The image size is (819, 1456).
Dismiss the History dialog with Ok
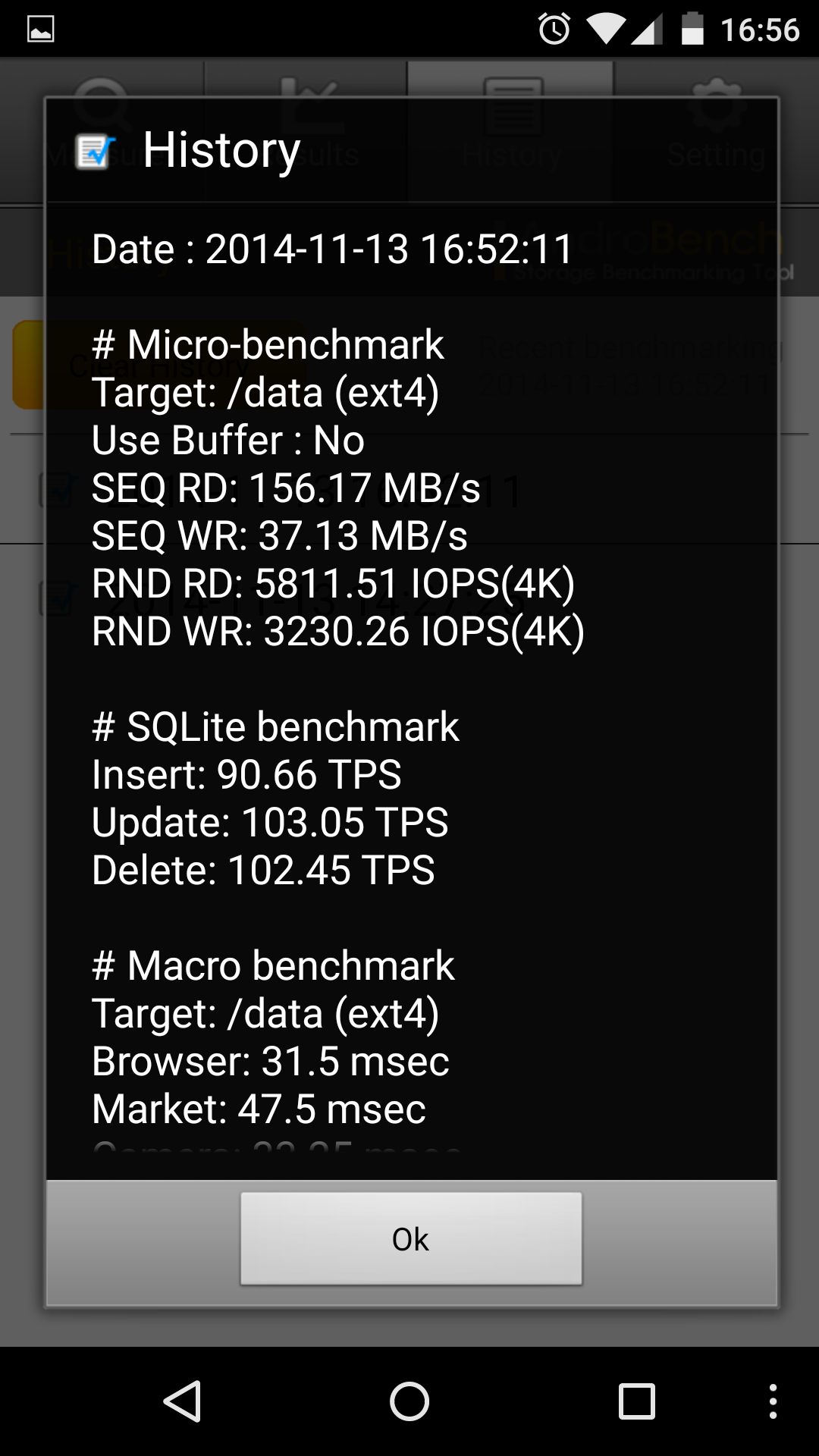tap(411, 1238)
